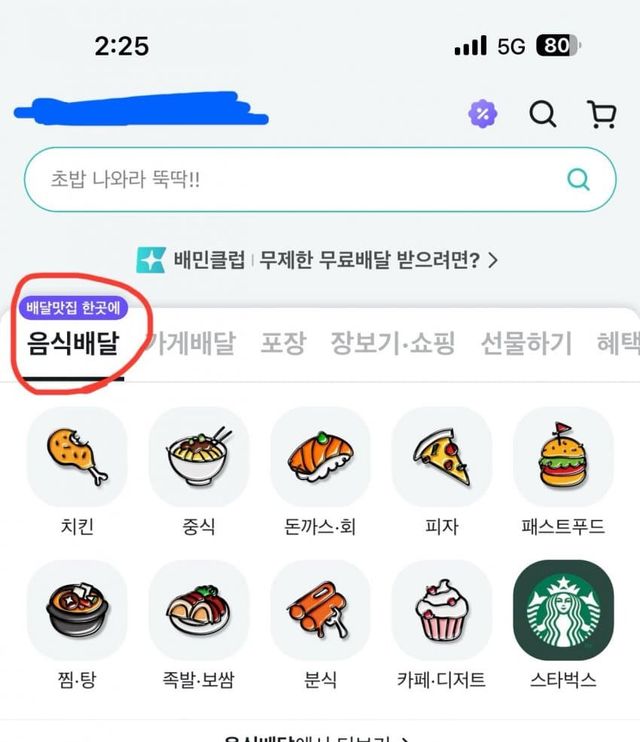Image resolution: width=640 pixels, height=742 pixels.
Task: Open the 치킨 category
Action: [77, 458]
